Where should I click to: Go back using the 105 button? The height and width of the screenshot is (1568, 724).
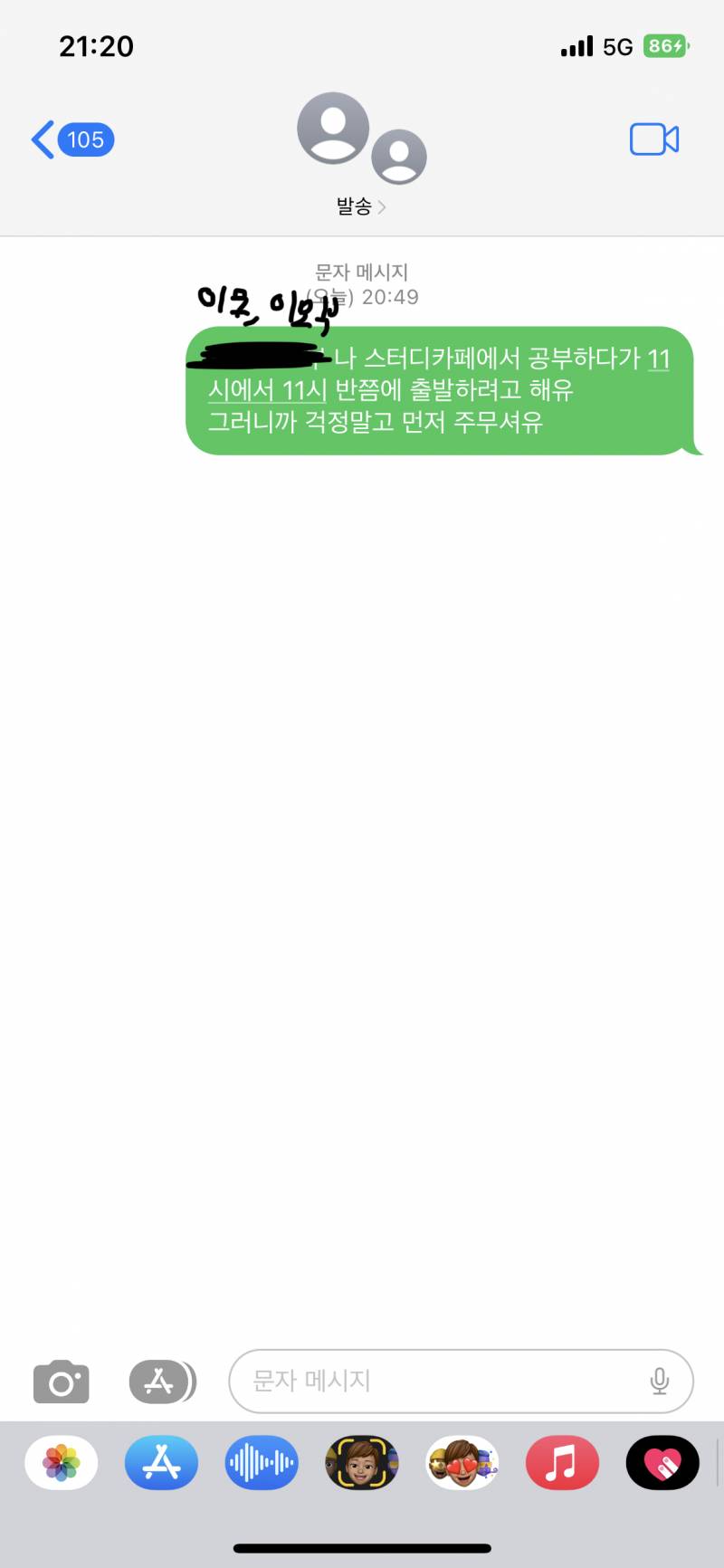[x=72, y=139]
